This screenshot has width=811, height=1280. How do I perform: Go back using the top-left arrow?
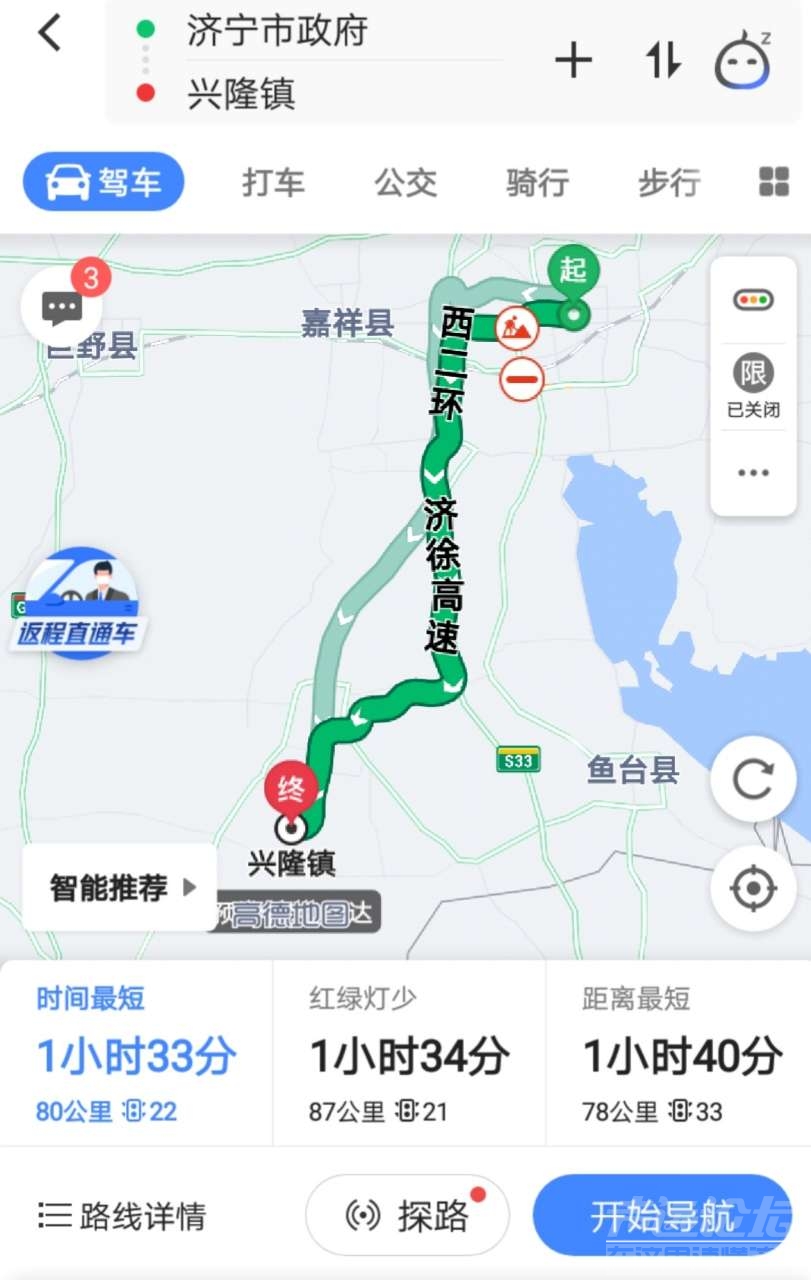pos(49,34)
